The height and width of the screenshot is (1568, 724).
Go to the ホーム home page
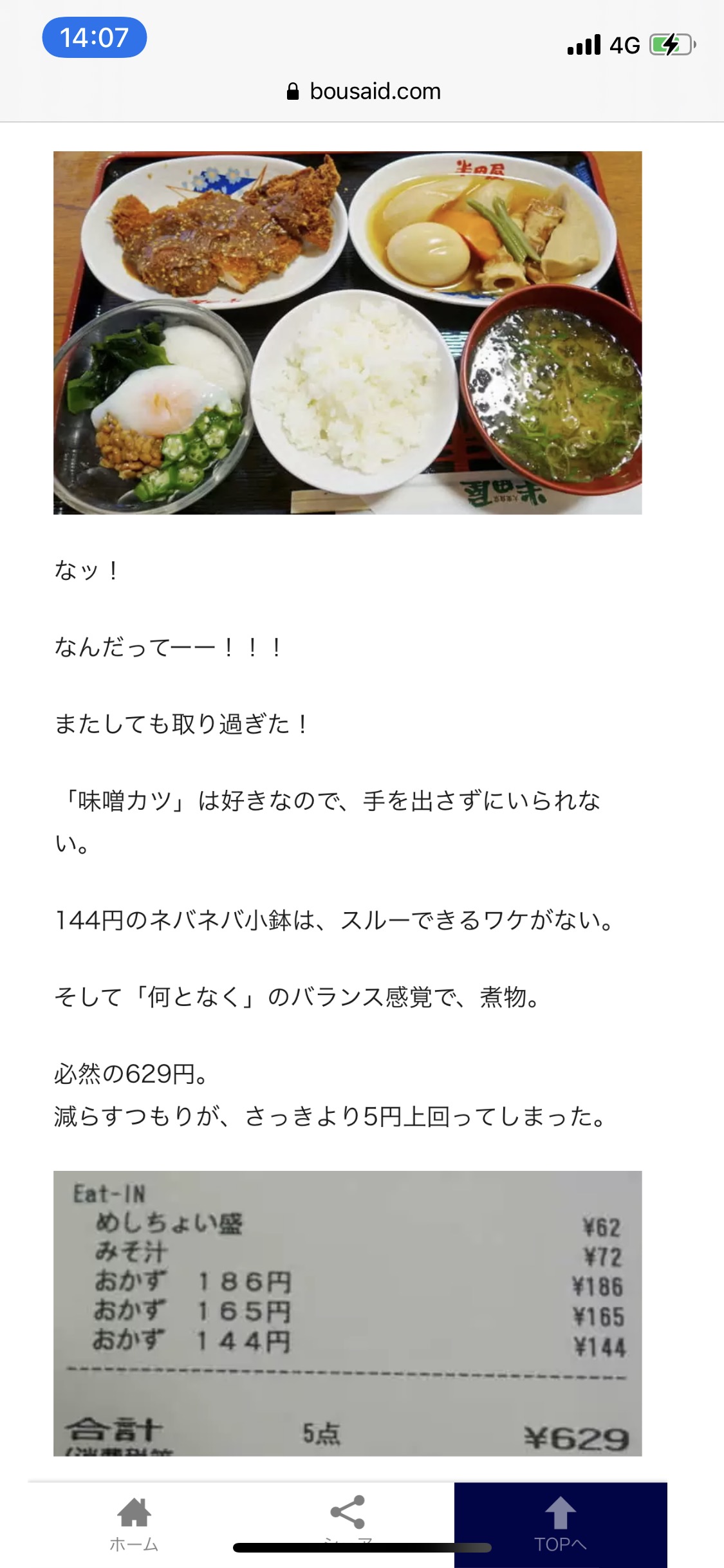[x=134, y=1523]
